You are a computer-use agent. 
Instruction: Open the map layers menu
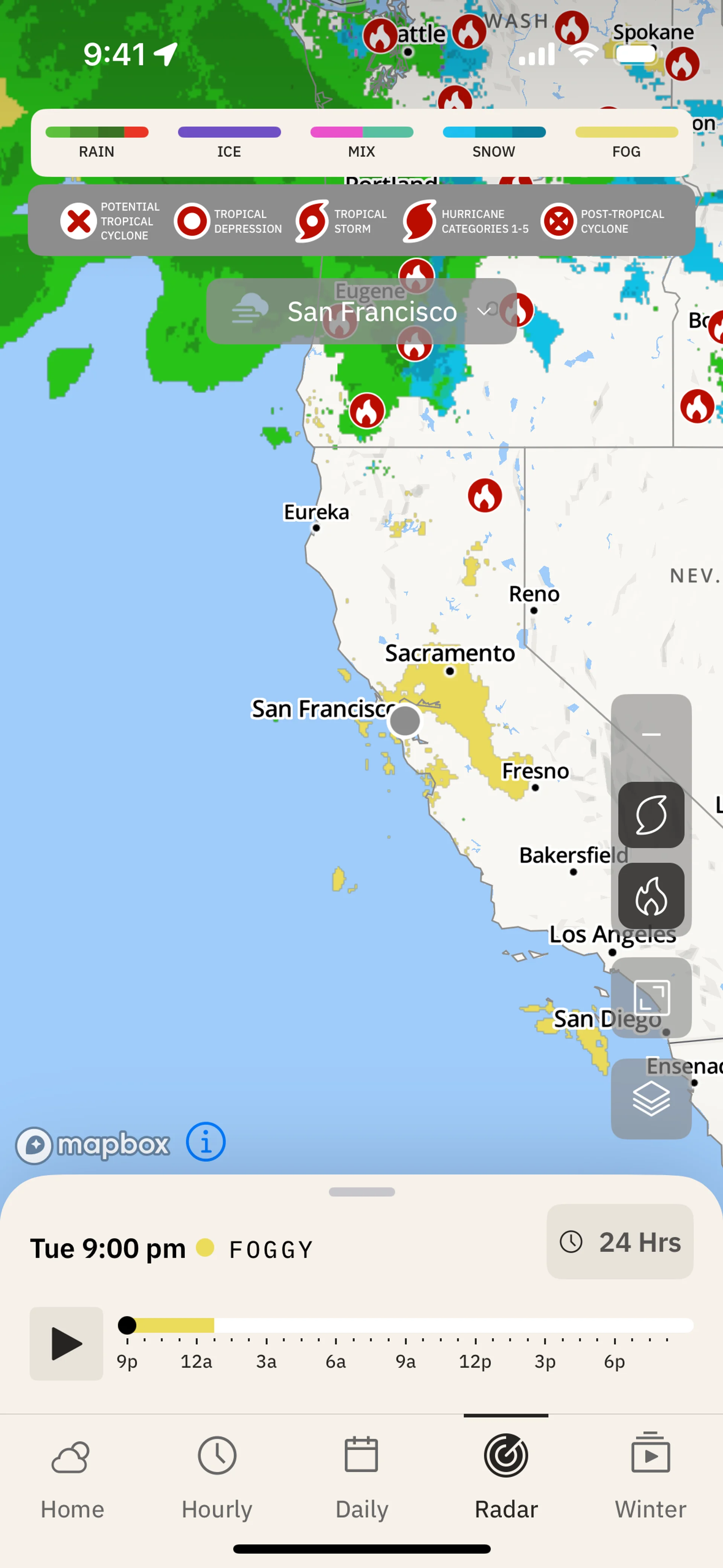coord(651,1099)
